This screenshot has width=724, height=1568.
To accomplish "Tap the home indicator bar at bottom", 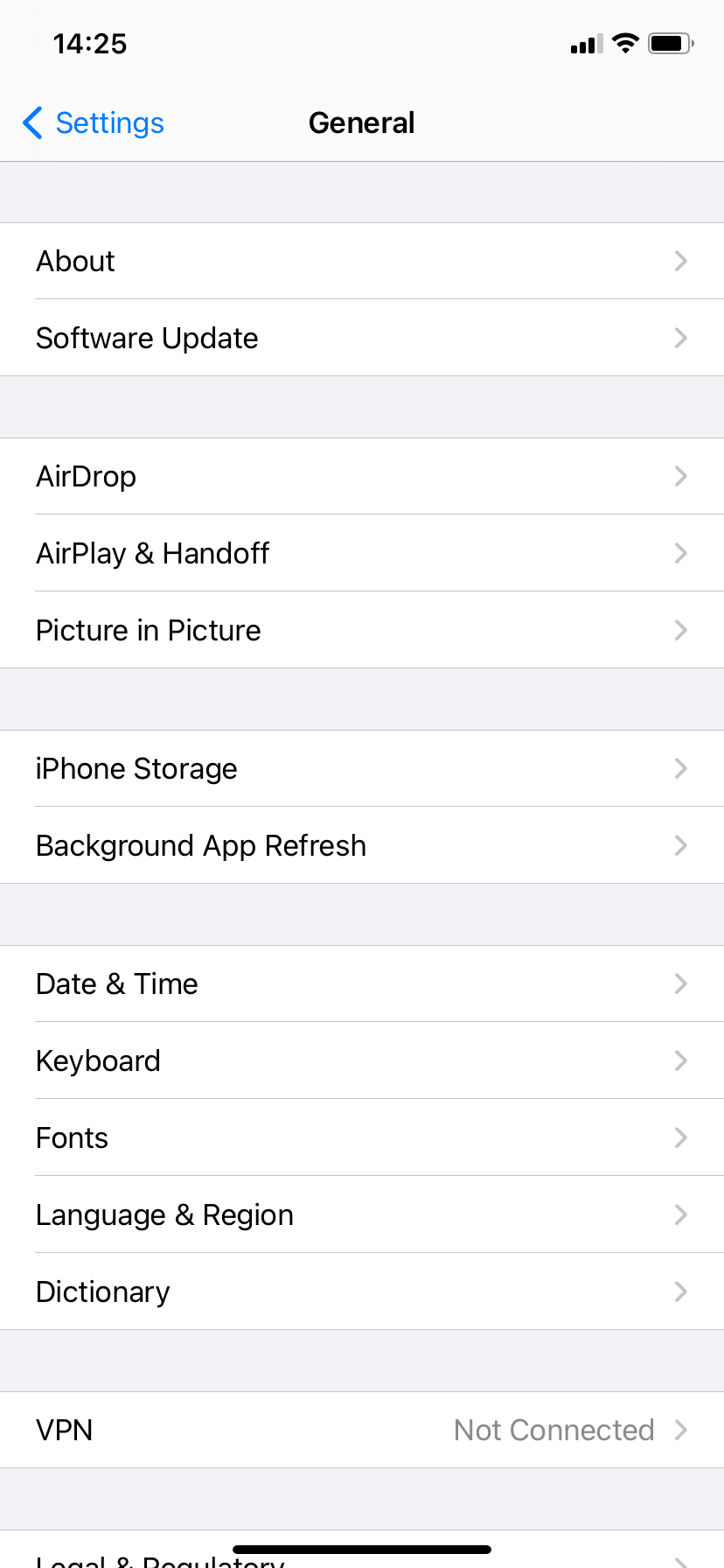I will pos(362,1549).
